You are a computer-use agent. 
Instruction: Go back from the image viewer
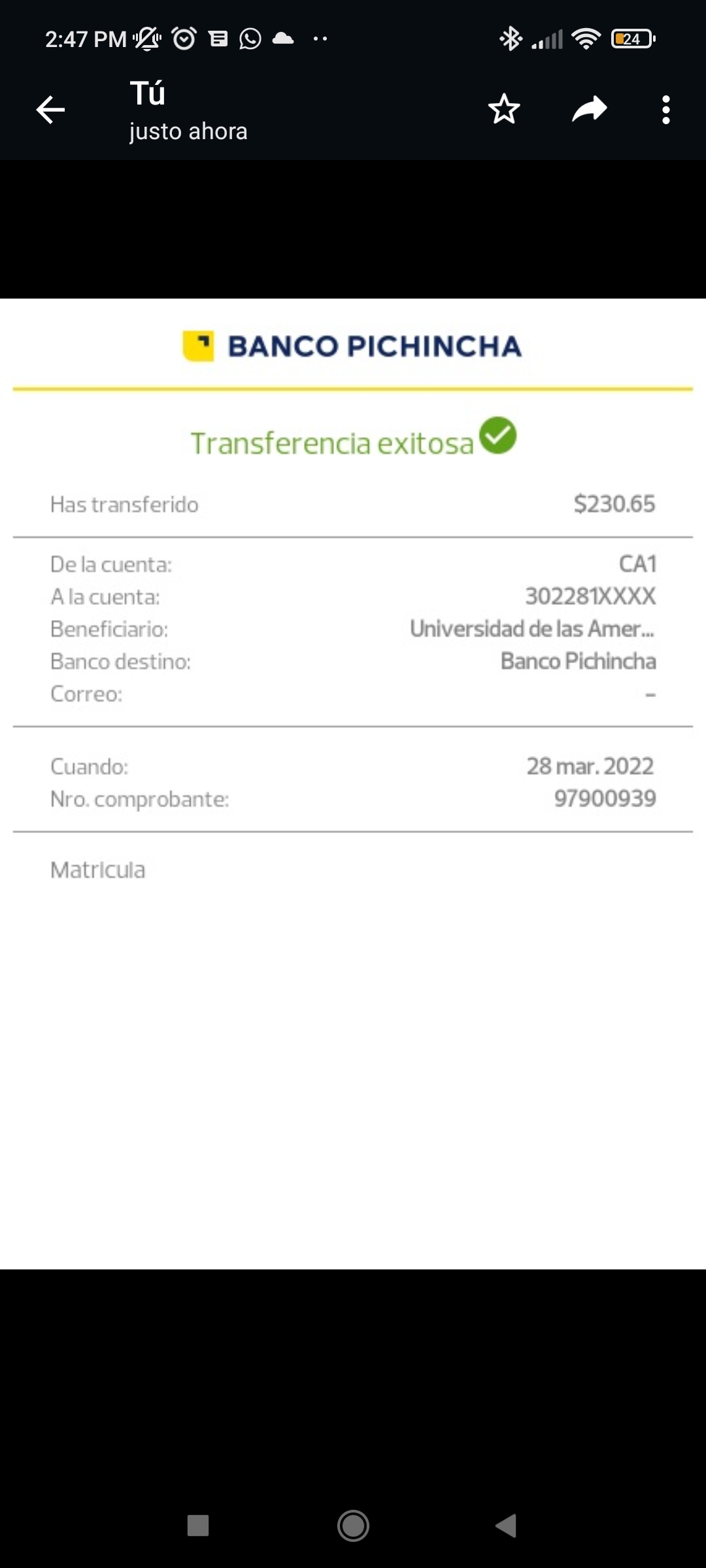(x=50, y=110)
